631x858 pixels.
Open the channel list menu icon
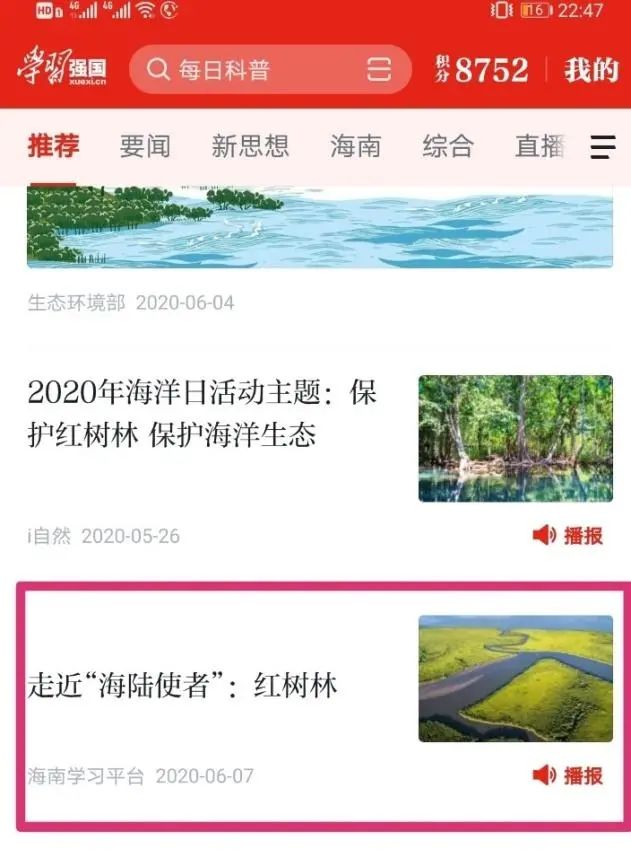point(603,147)
